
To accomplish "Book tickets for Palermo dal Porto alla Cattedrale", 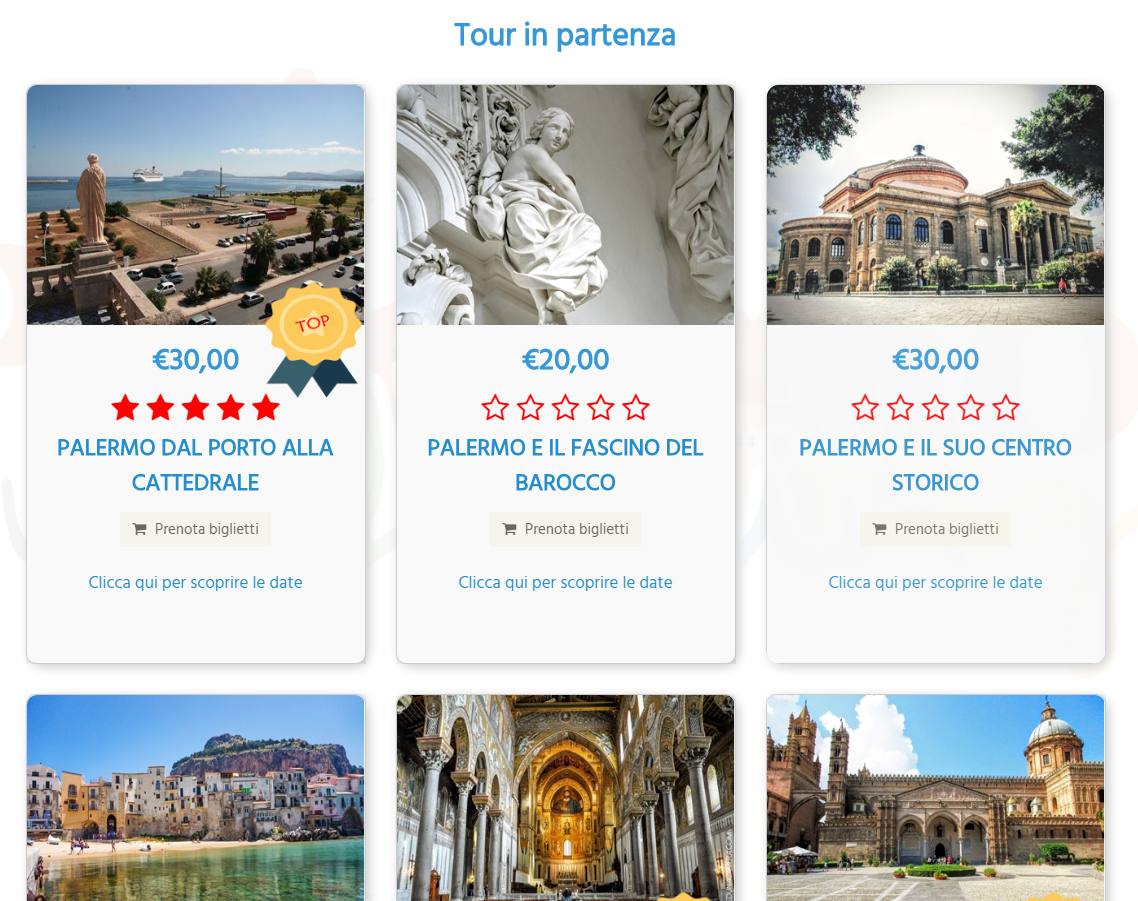I will tap(195, 529).
